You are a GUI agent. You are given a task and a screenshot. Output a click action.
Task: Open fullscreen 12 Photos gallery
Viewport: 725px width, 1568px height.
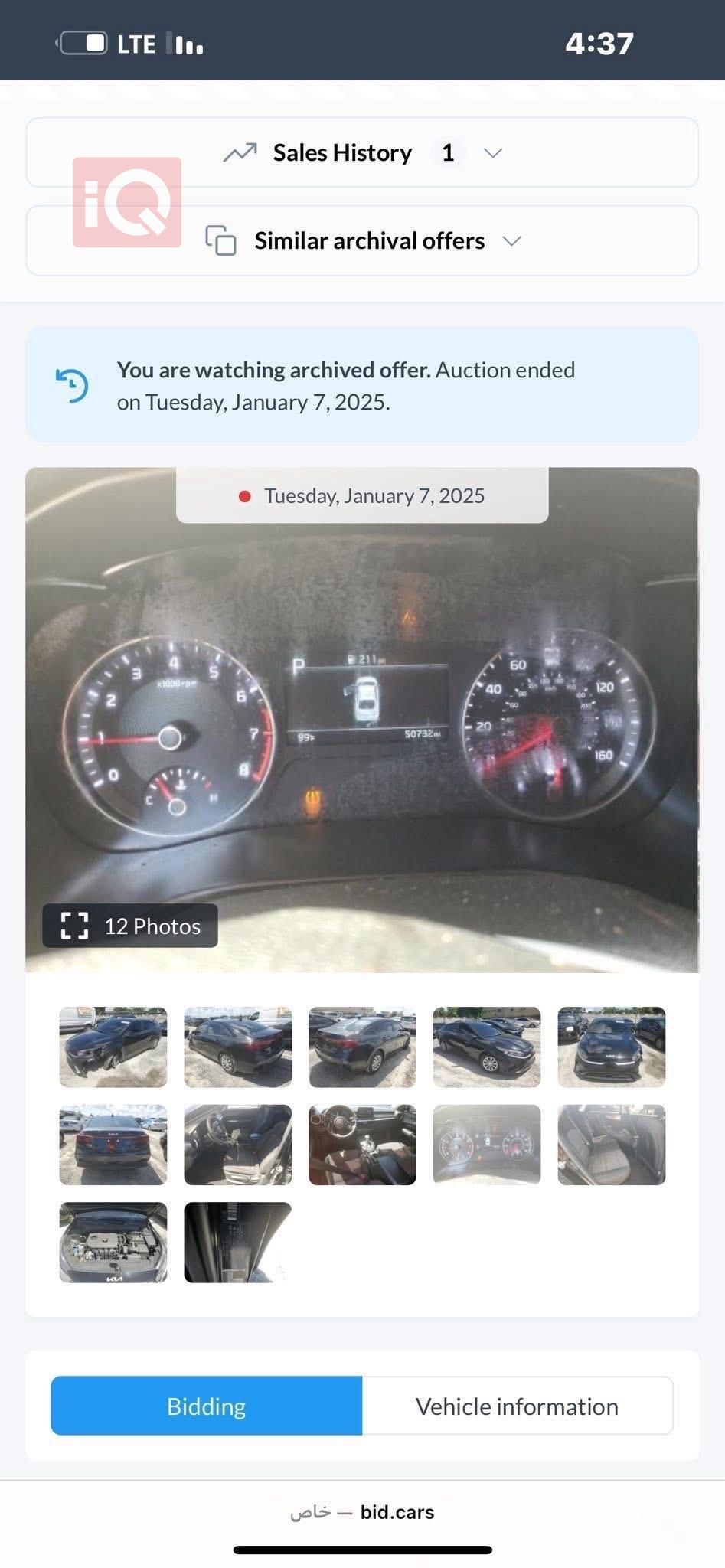(x=130, y=926)
